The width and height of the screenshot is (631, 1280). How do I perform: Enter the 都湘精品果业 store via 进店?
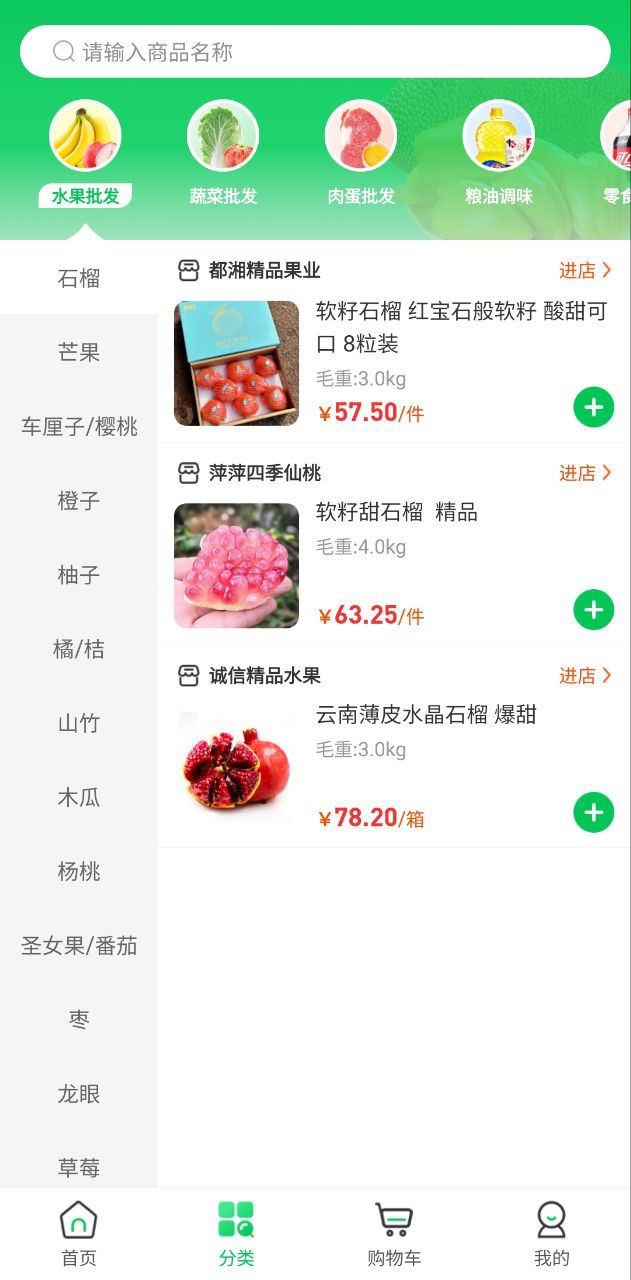pyautogui.click(x=585, y=270)
